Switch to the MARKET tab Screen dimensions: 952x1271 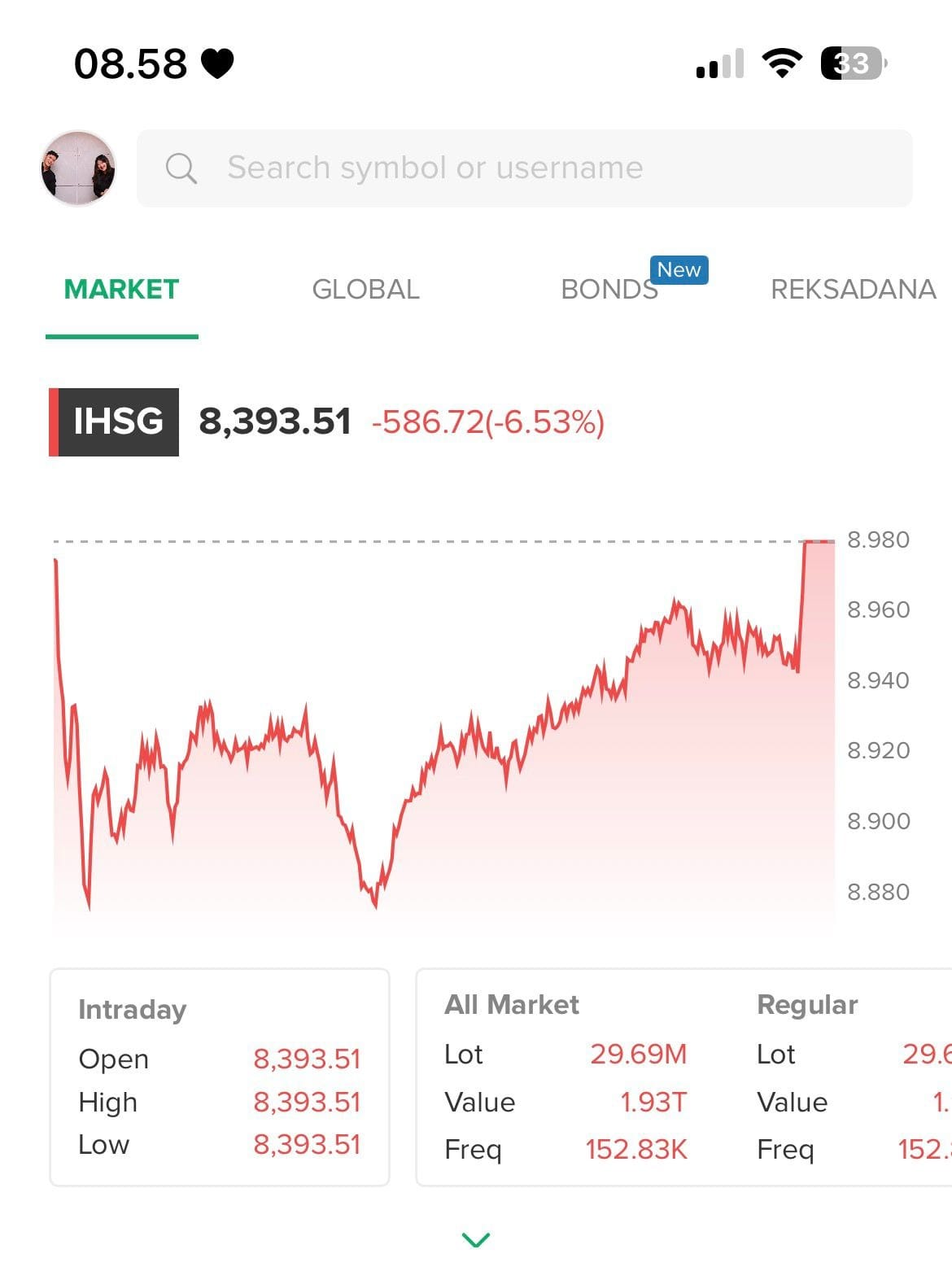[x=121, y=290]
